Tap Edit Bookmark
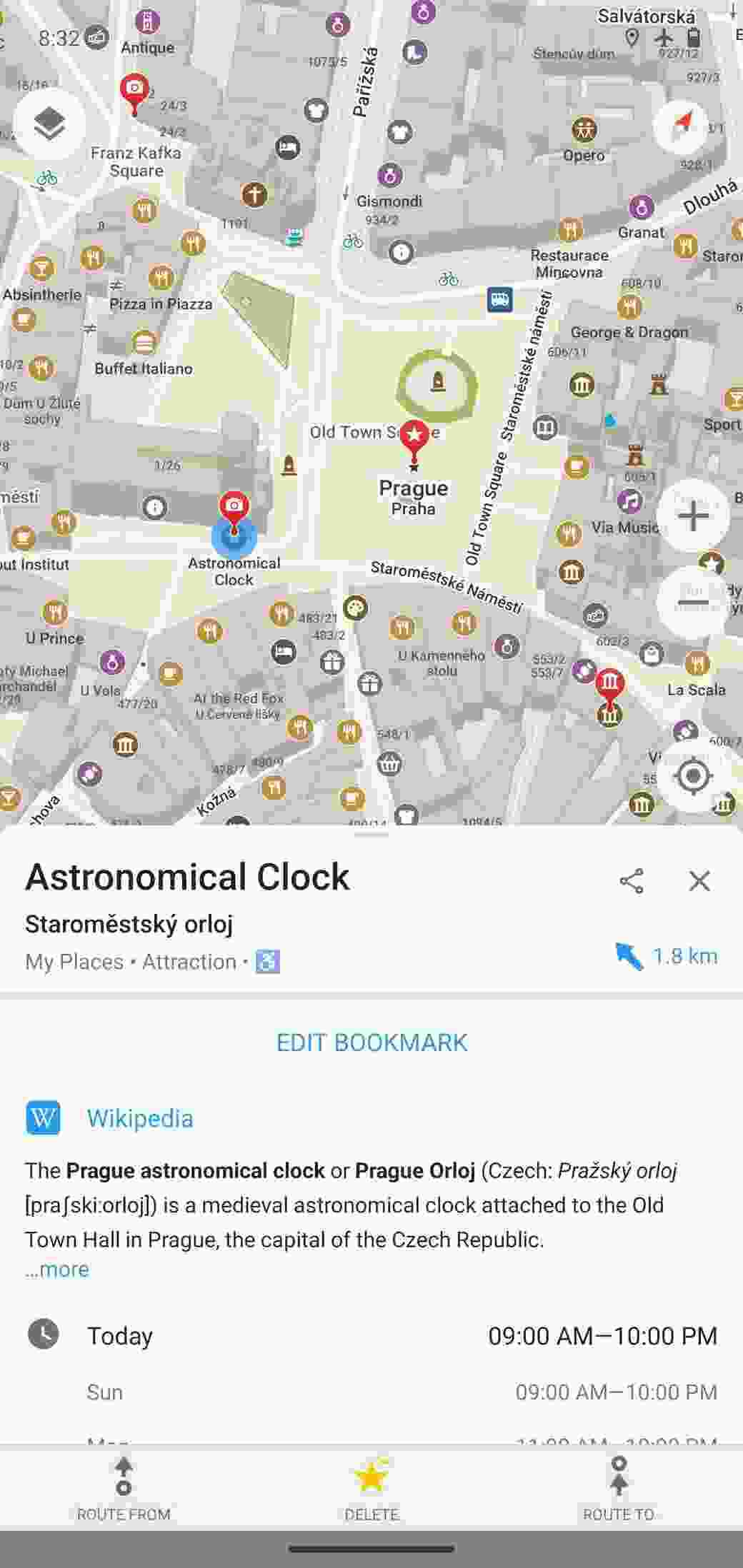Image resolution: width=743 pixels, height=1568 pixels. (371, 1042)
